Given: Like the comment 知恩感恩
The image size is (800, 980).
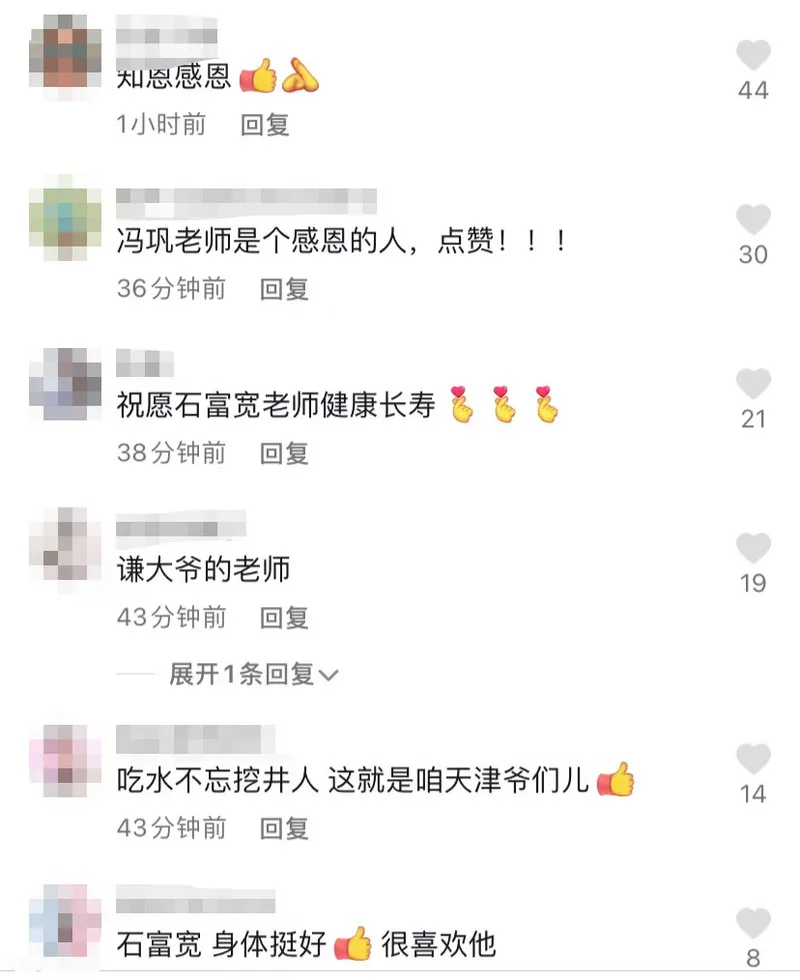Looking at the screenshot, I should click(x=753, y=56).
